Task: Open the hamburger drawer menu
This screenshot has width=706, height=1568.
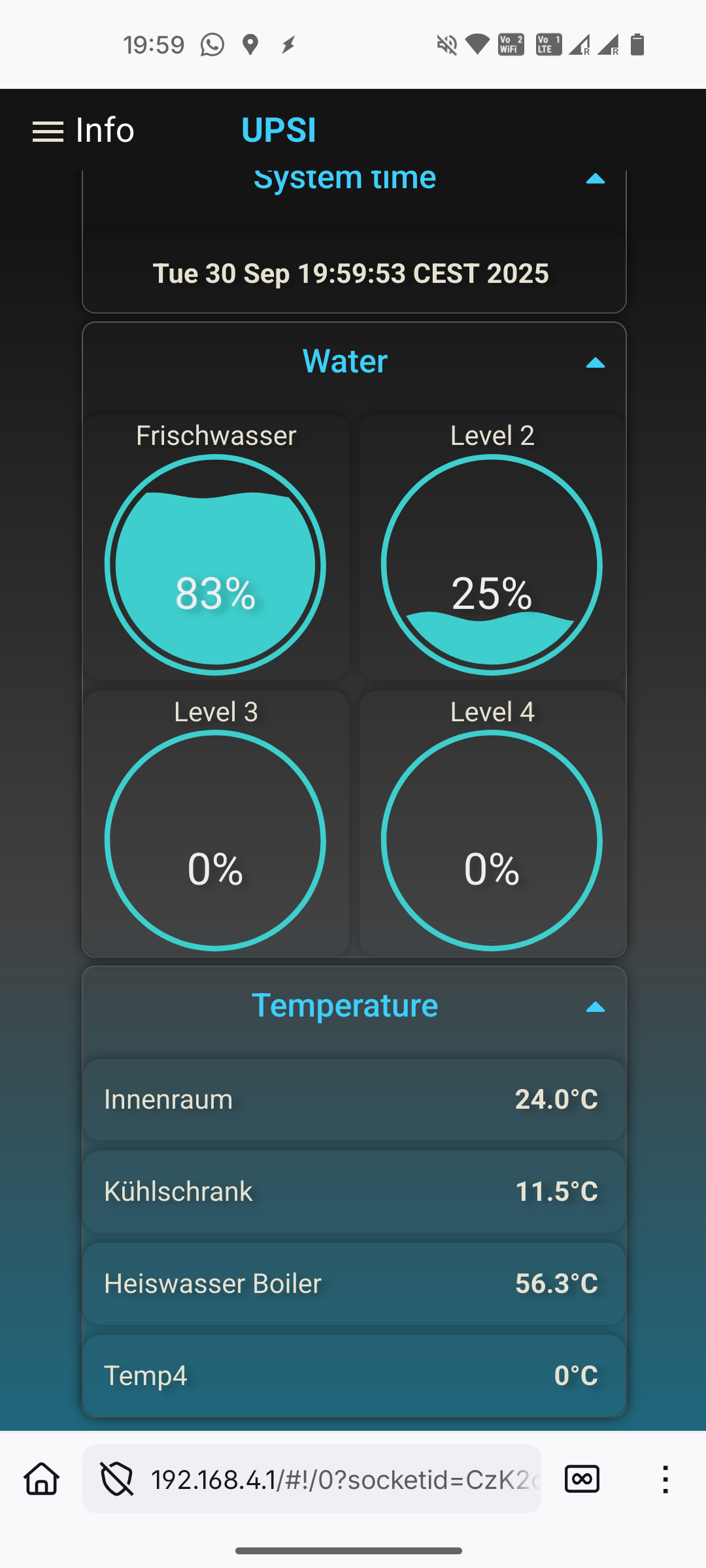Action: pos(48,131)
